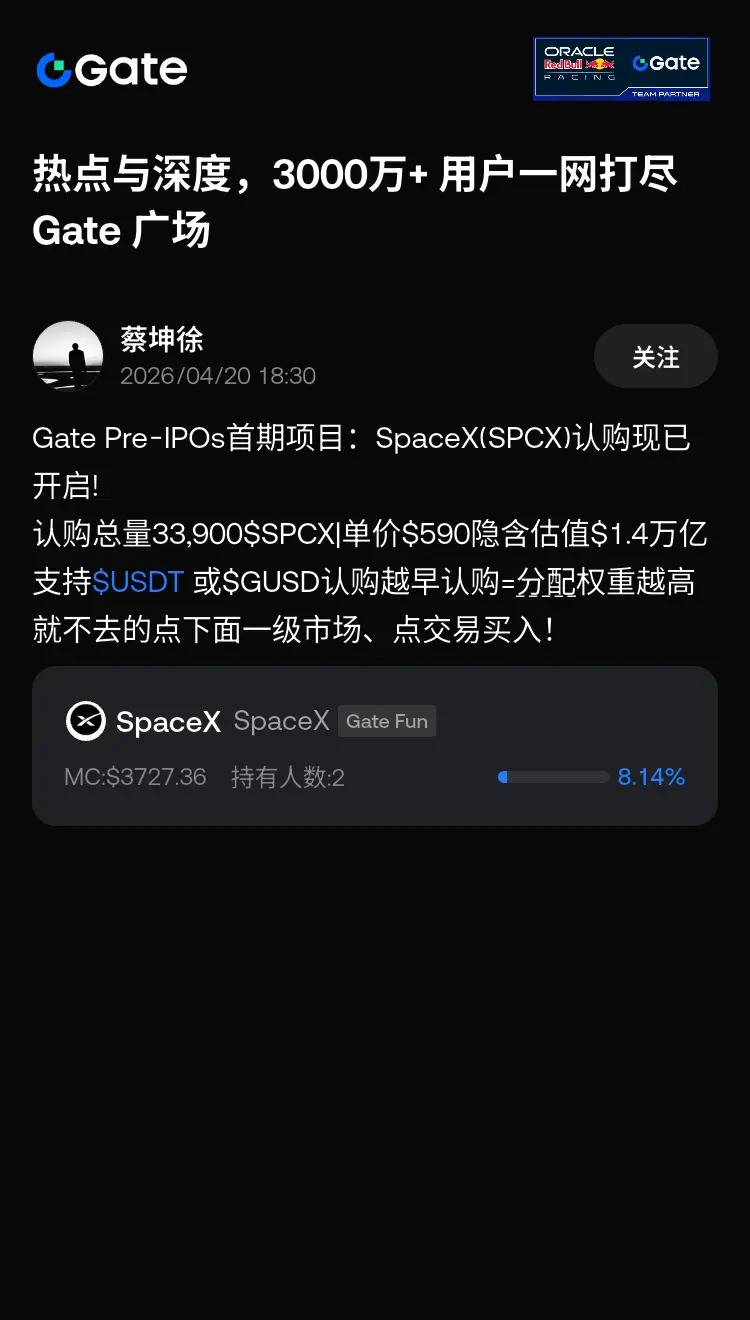Toggle follow with the 关注 button
This screenshot has height=1320, width=750.
point(655,356)
